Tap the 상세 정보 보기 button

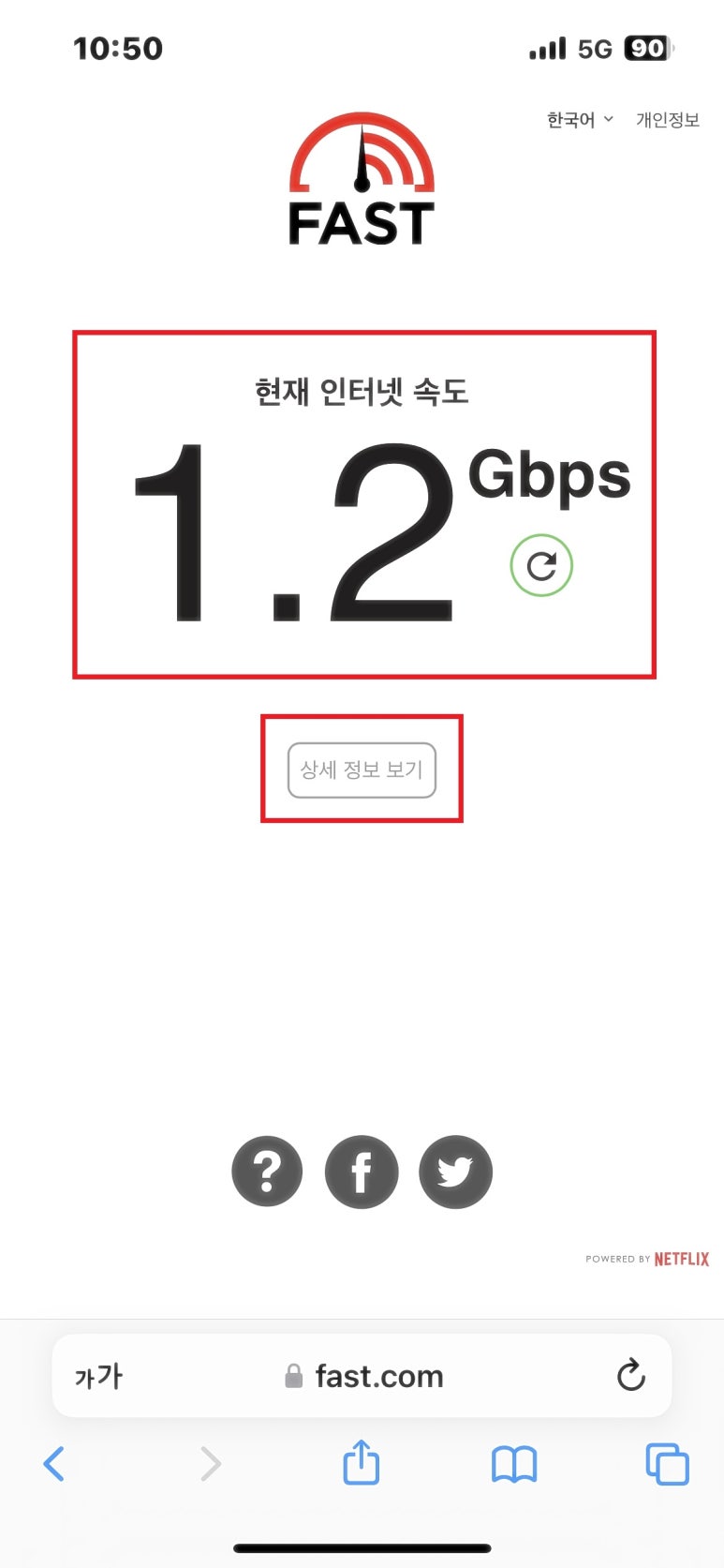click(x=362, y=770)
